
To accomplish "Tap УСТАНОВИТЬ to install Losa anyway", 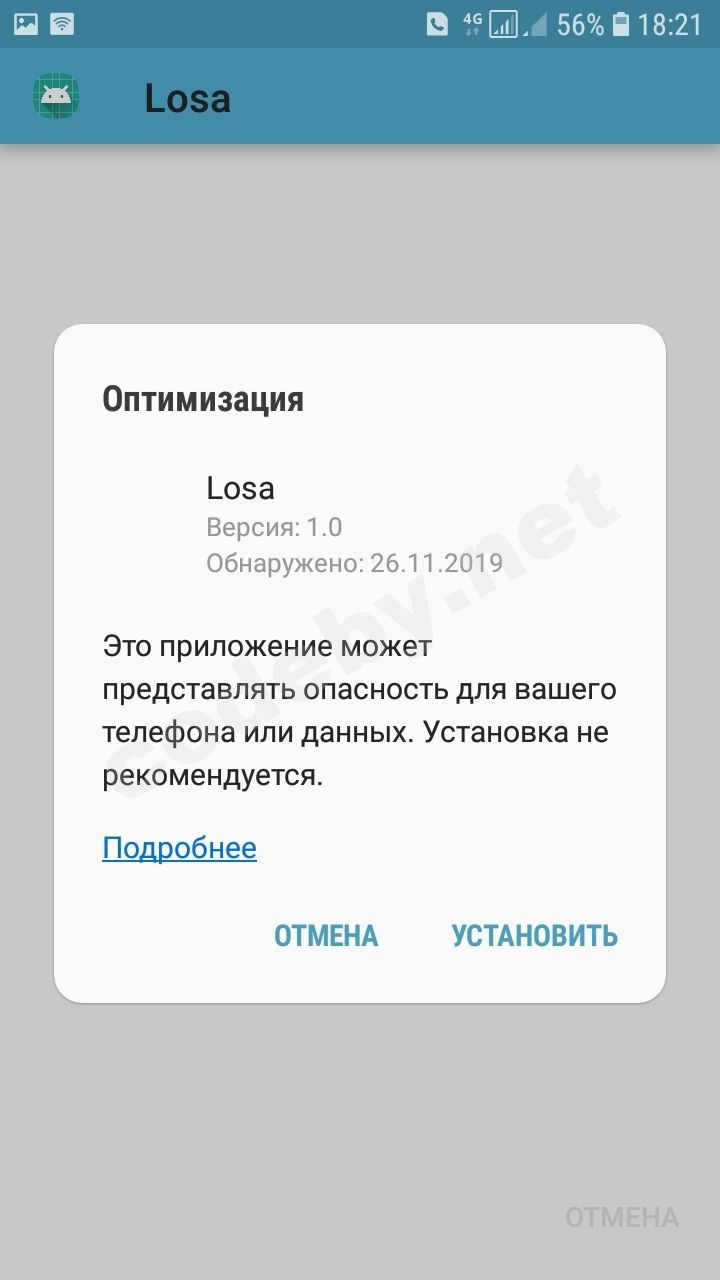I will [534, 936].
